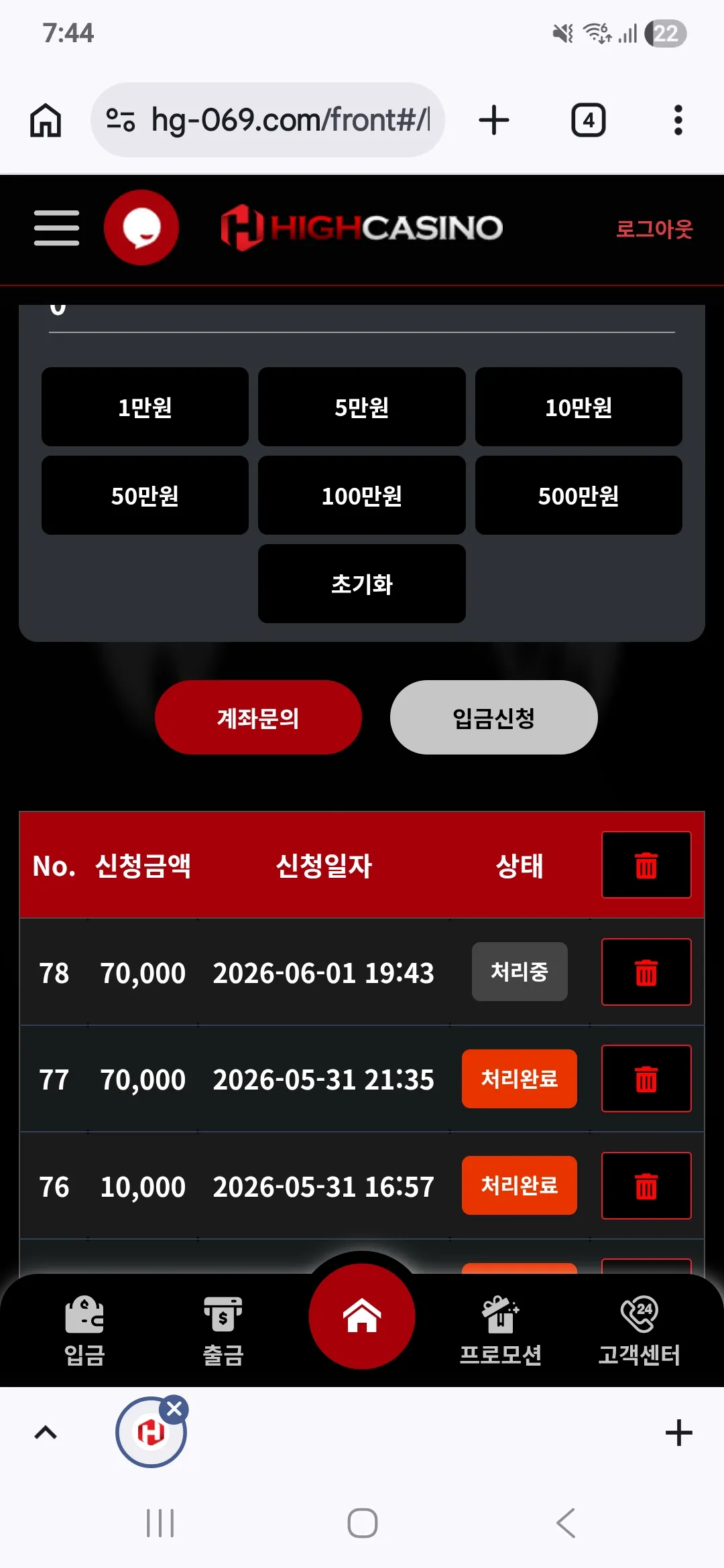
Task: Tap 로그아웃 to log out
Action: [654, 228]
